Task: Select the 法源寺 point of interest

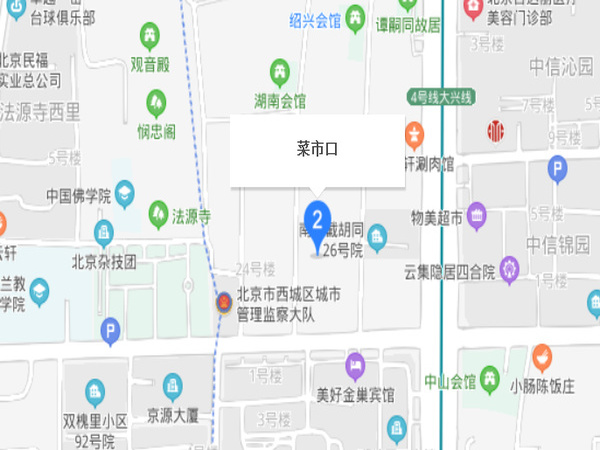Action: [158, 214]
